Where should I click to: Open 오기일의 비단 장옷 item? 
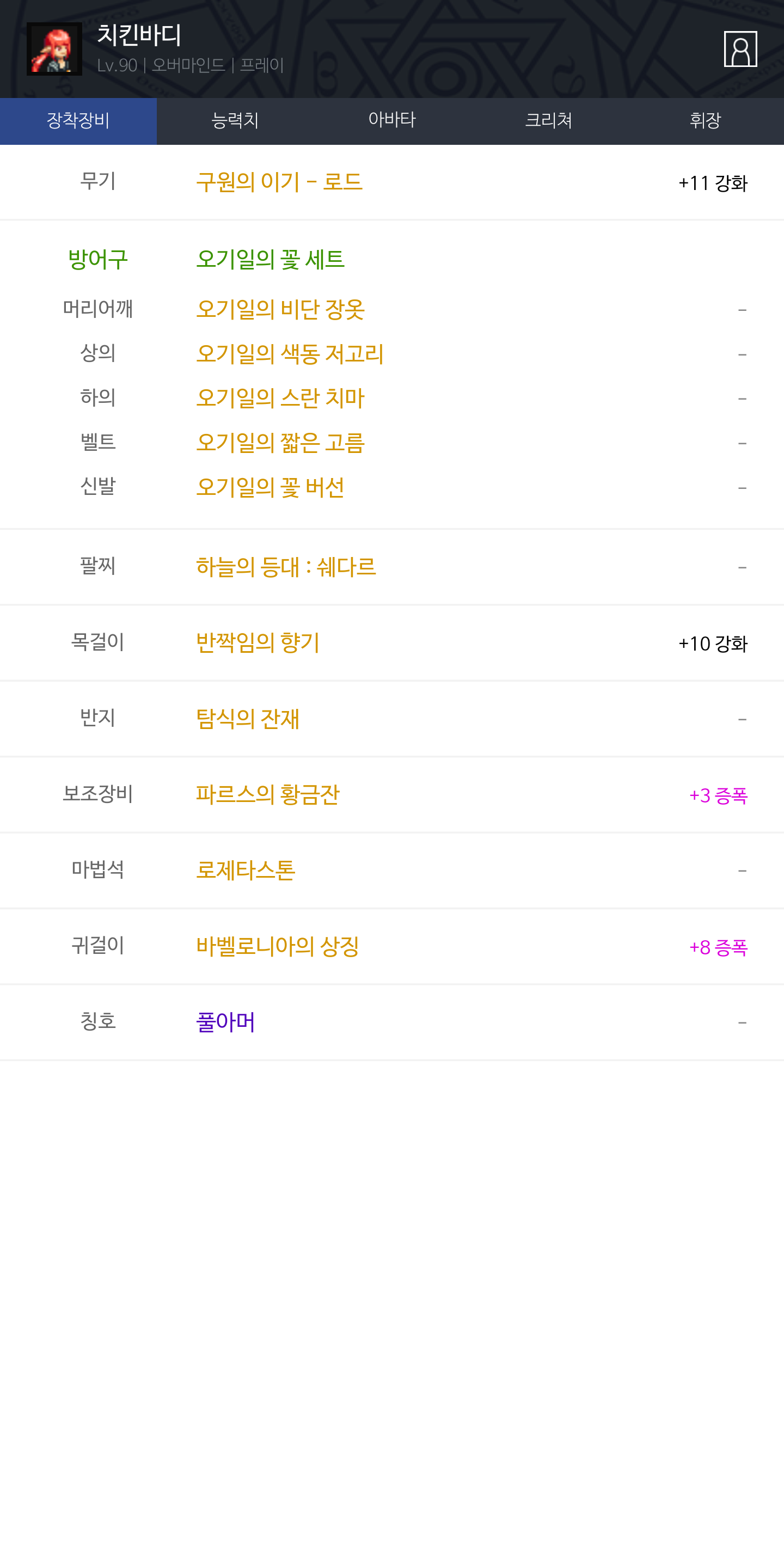280,309
